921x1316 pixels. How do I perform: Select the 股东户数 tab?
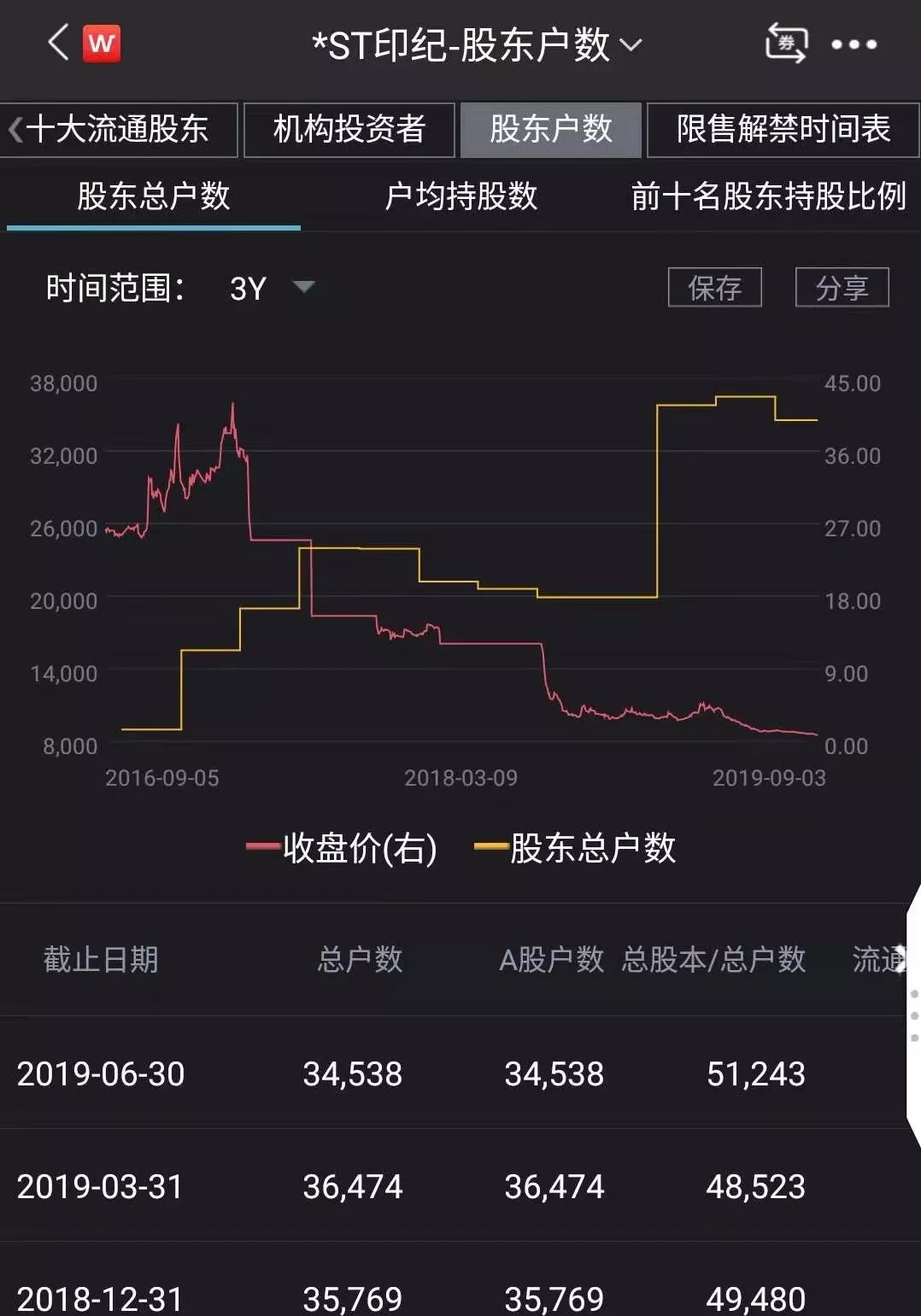click(x=551, y=130)
